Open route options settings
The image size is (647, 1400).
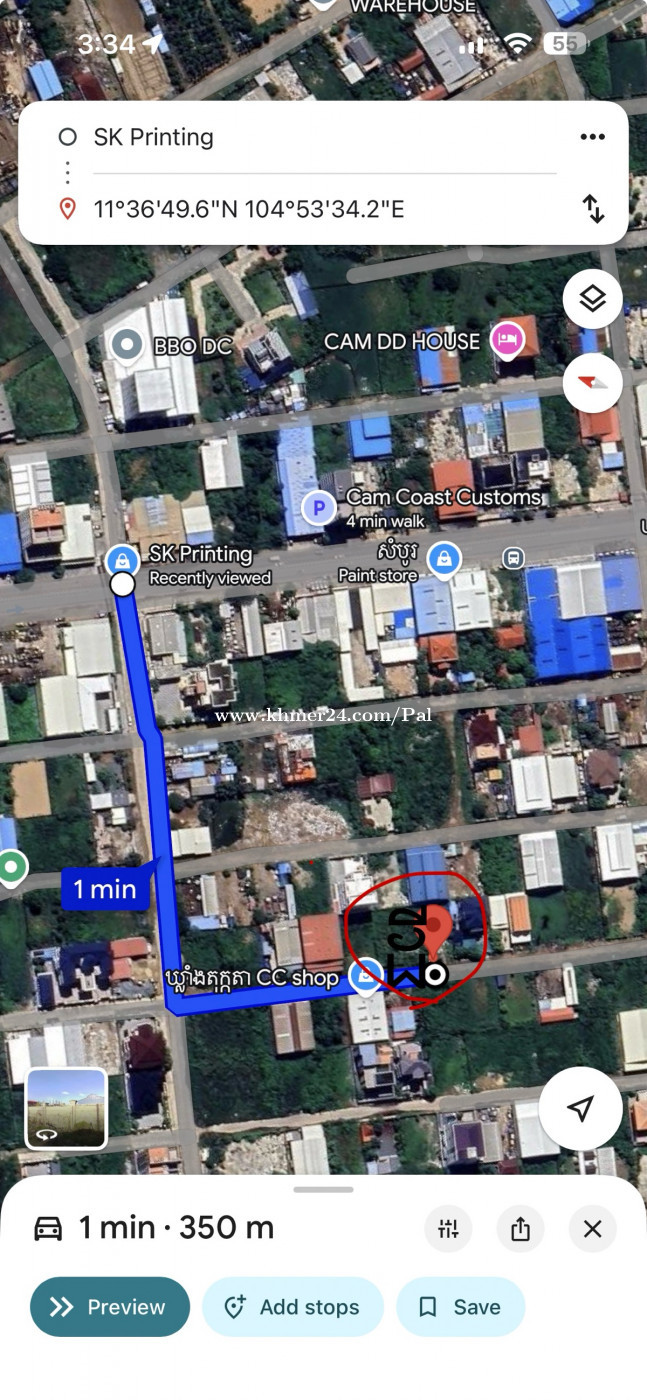click(448, 1228)
